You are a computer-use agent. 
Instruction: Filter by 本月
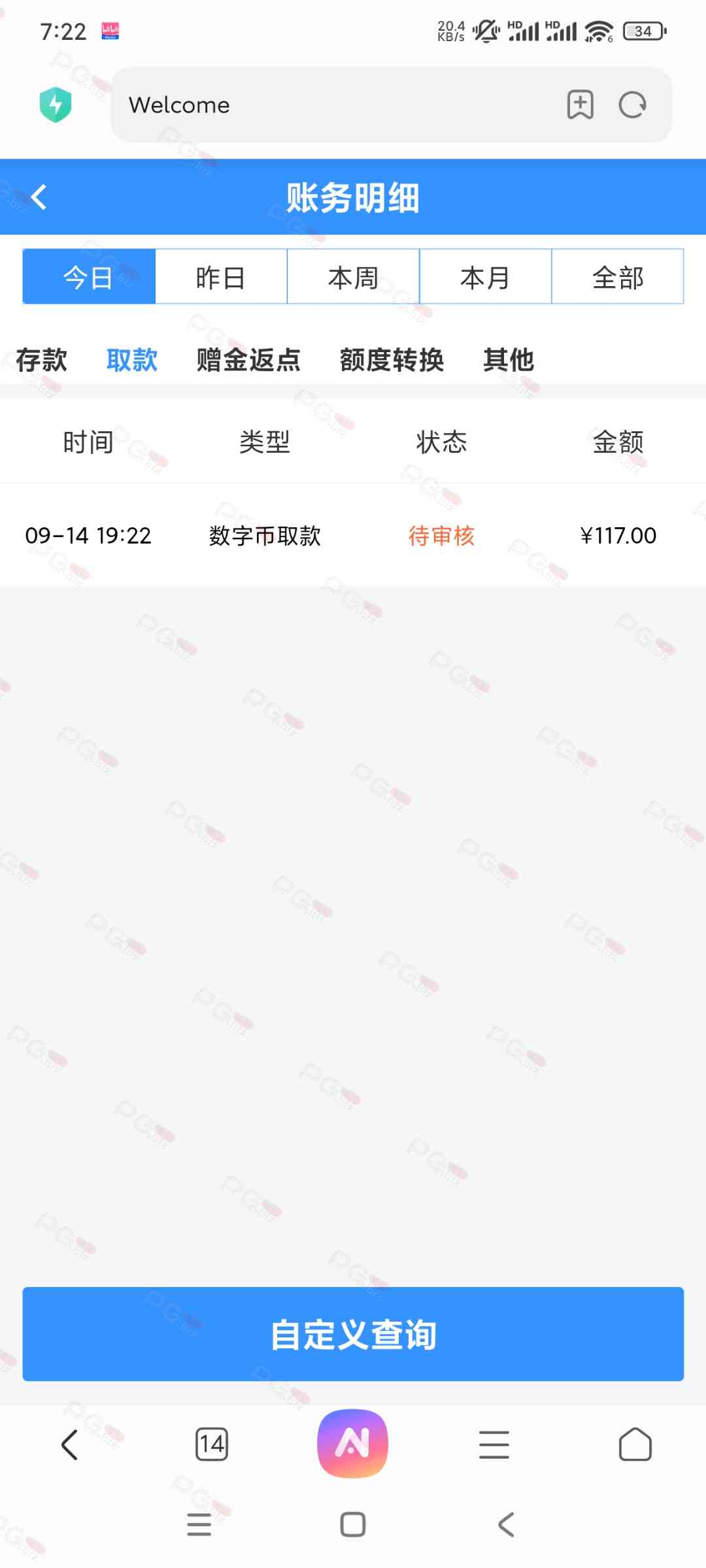485,277
